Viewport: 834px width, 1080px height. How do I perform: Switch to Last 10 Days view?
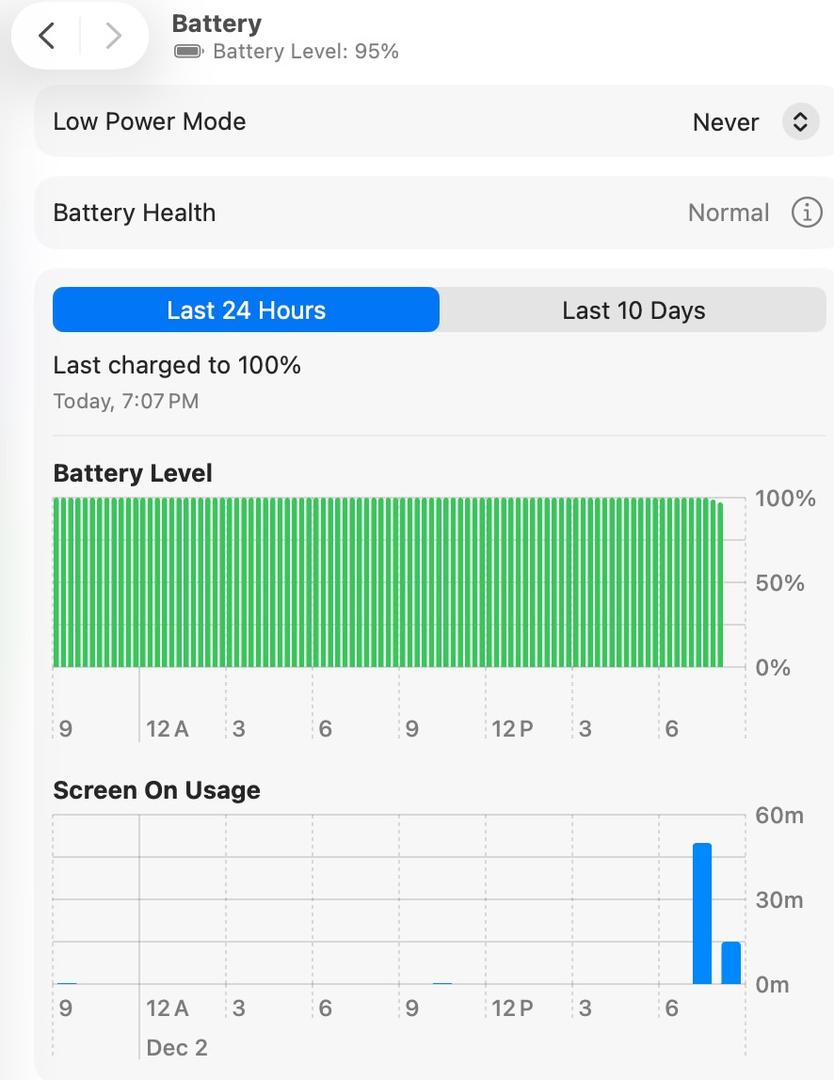click(633, 310)
